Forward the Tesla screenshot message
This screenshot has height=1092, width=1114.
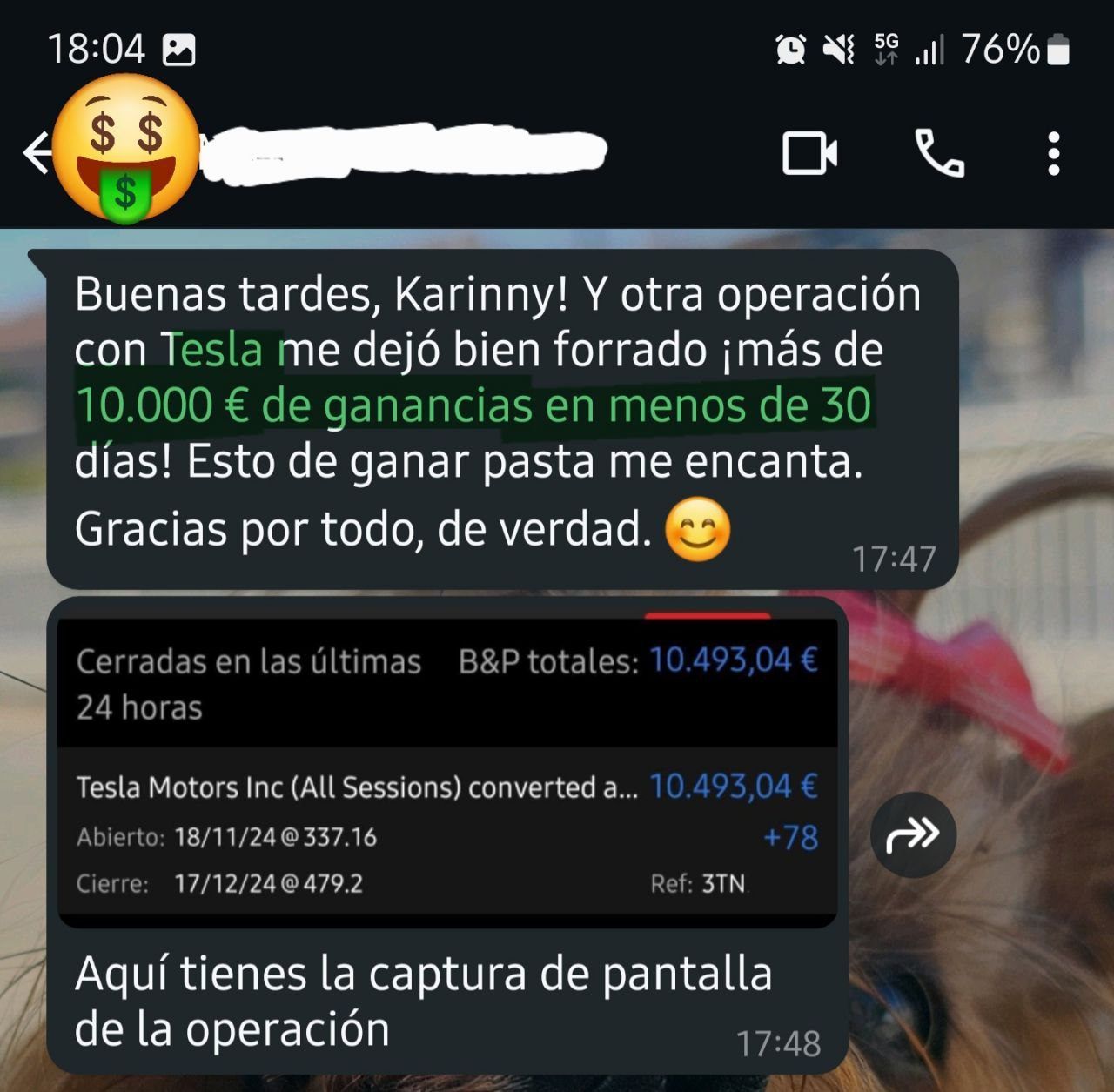coord(913,834)
